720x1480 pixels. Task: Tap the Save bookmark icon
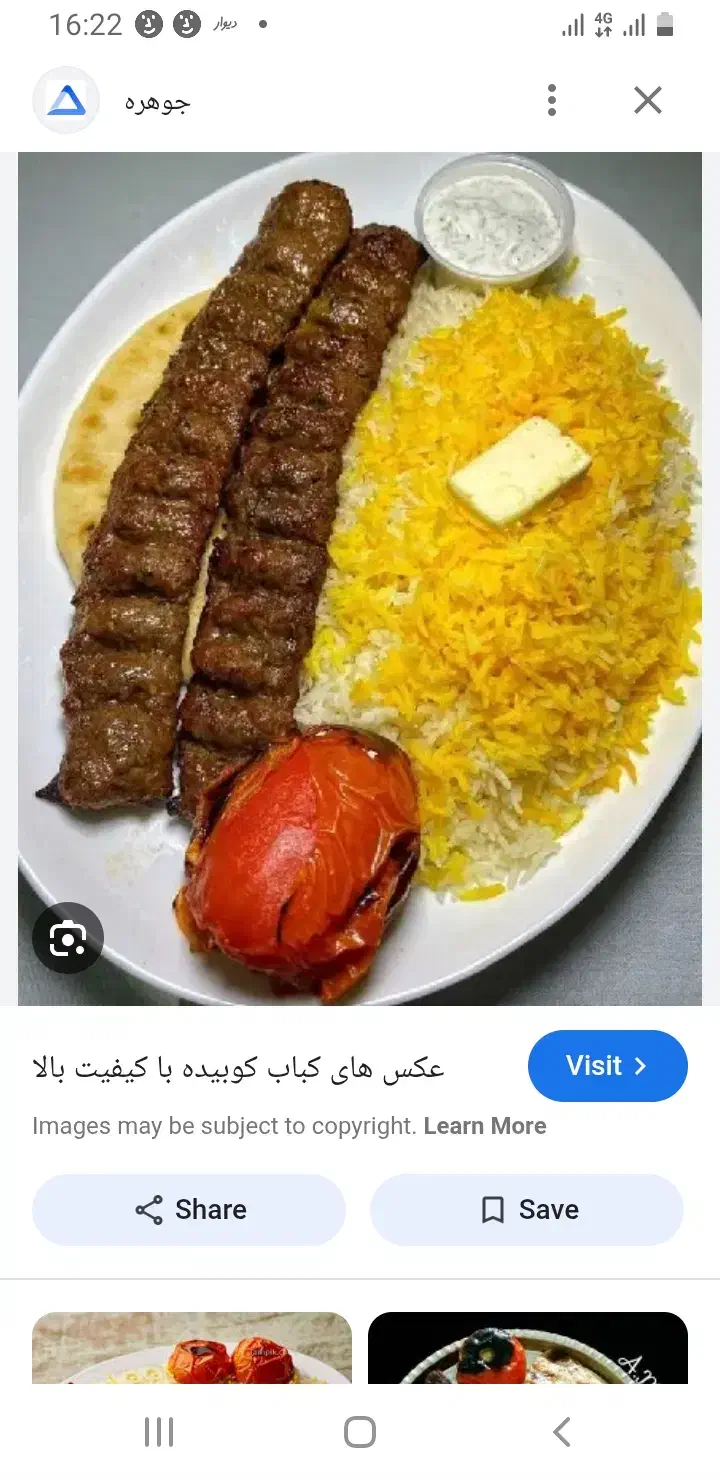coord(490,1209)
